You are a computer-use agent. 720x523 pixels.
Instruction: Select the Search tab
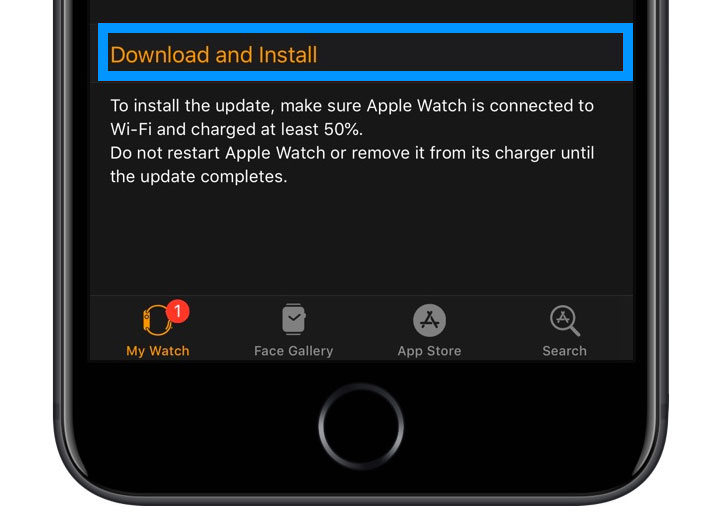tap(564, 330)
